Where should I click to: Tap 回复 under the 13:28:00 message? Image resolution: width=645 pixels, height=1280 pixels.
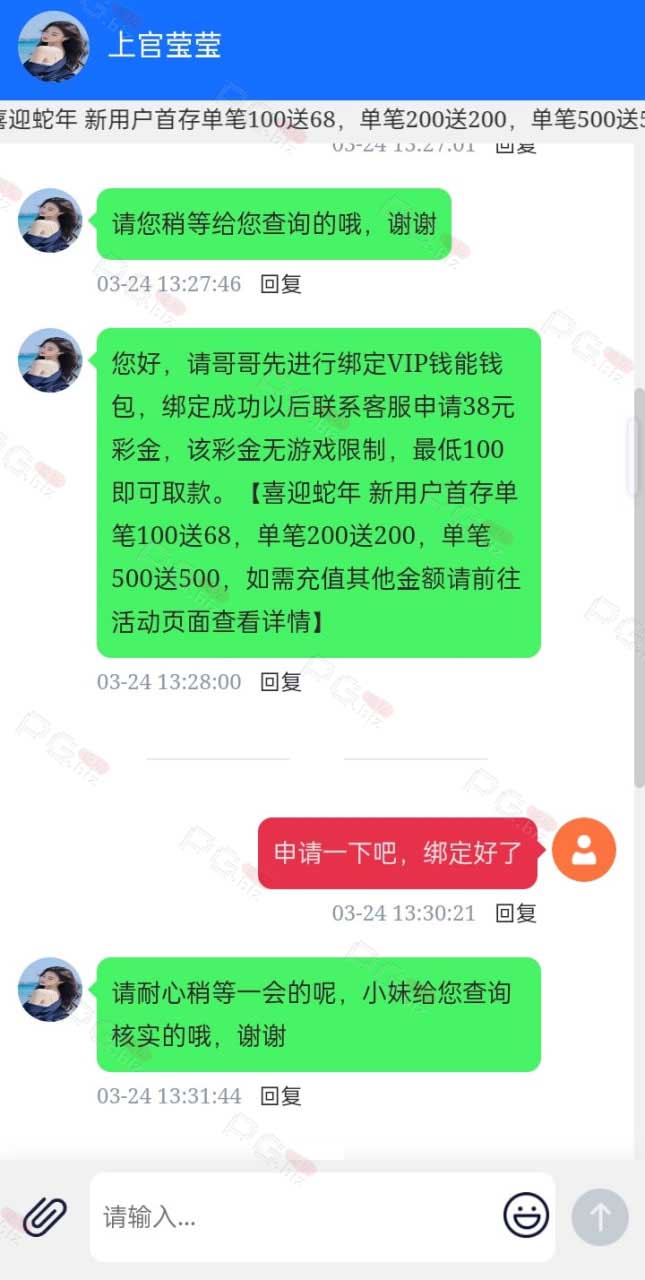pyautogui.click(x=281, y=682)
